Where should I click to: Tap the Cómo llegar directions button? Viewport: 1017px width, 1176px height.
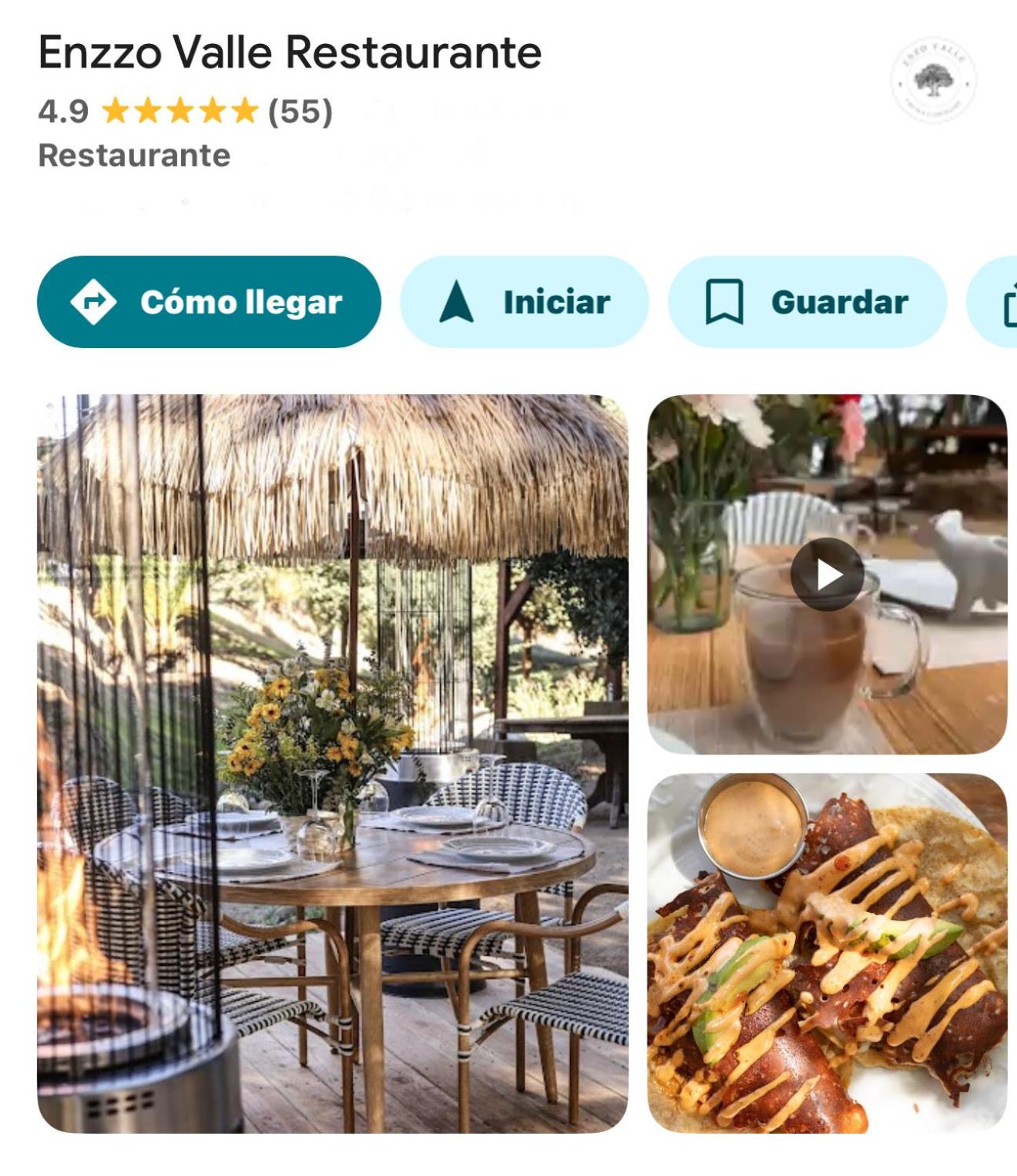(208, 302)
